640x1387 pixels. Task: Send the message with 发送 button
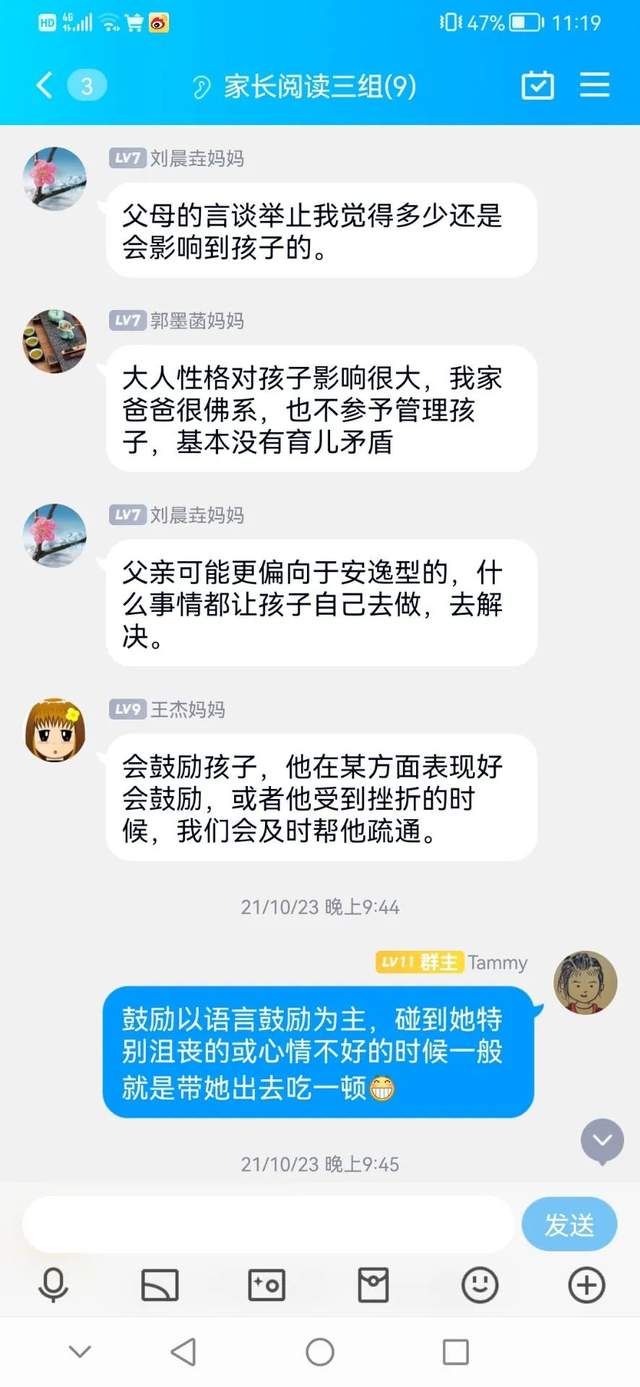569,1224
